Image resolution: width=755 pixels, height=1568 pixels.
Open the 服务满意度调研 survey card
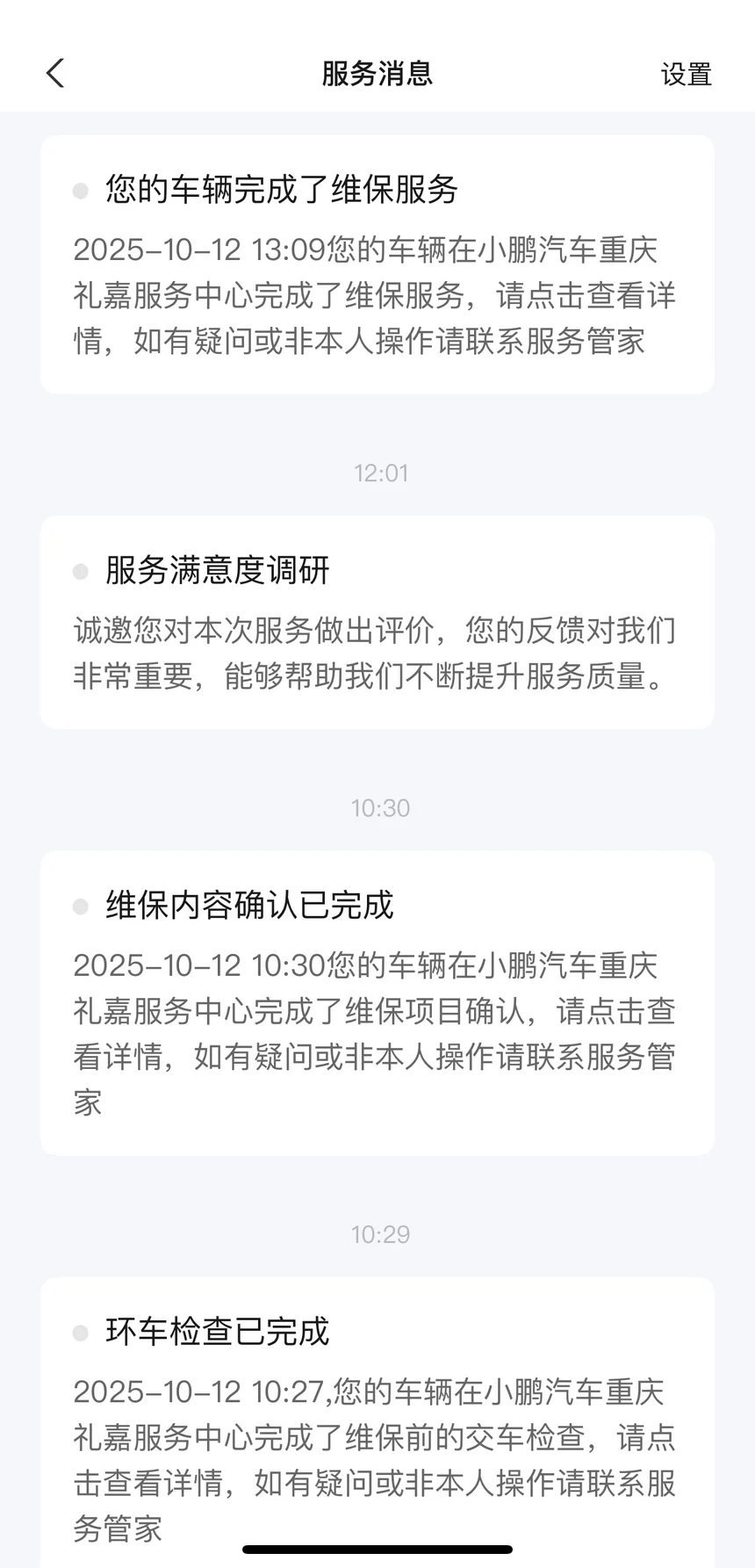[377, 622]
